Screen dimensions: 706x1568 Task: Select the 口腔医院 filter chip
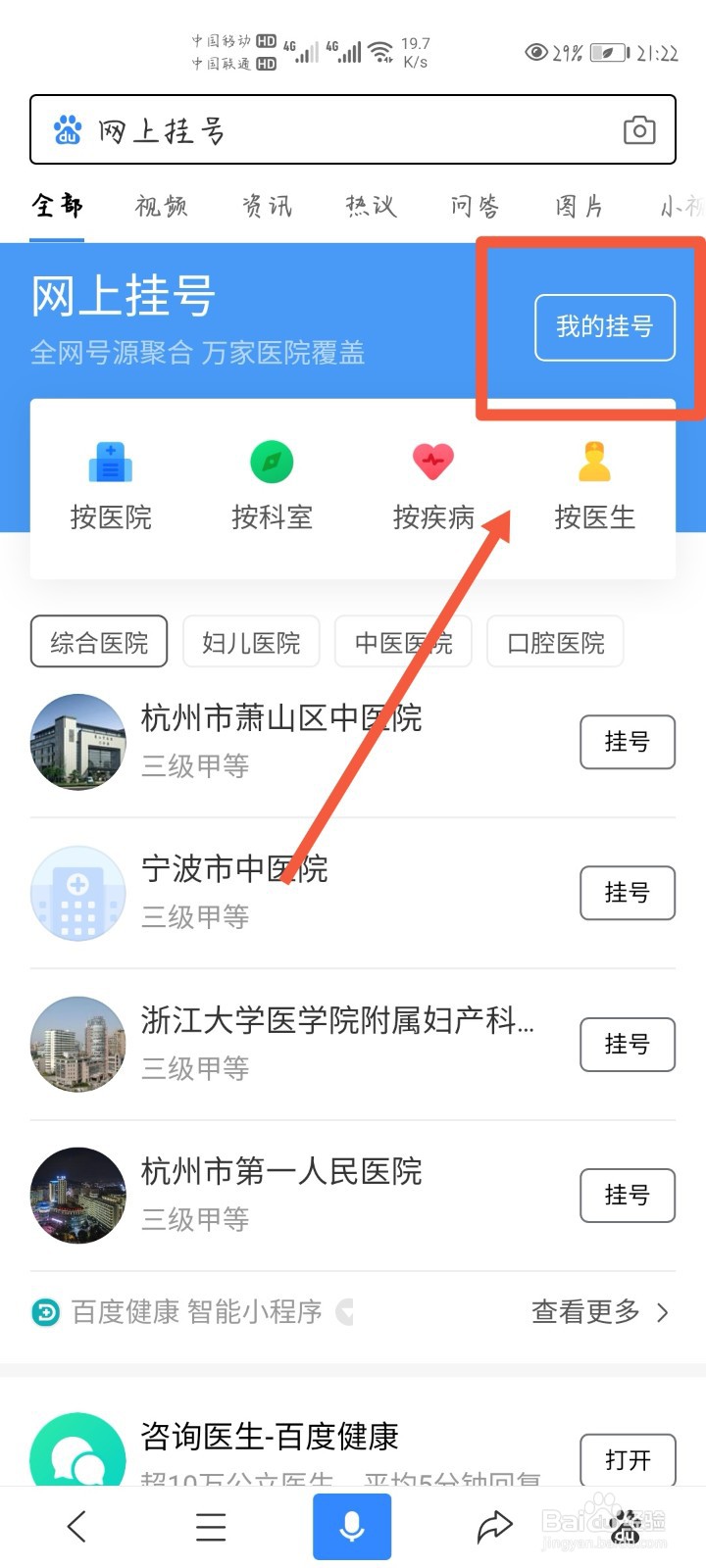(554, 641)
